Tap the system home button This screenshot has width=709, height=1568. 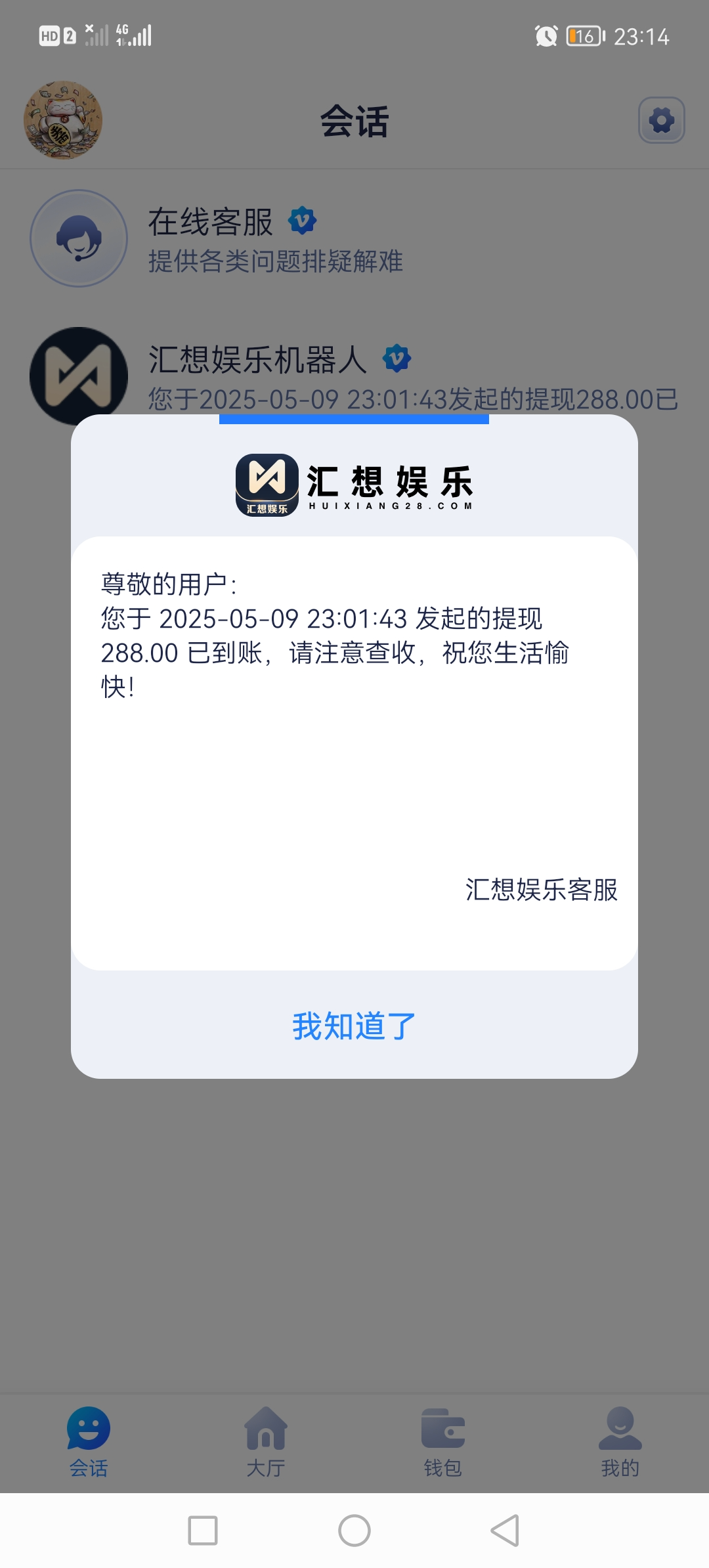[x=354, y=1531]
